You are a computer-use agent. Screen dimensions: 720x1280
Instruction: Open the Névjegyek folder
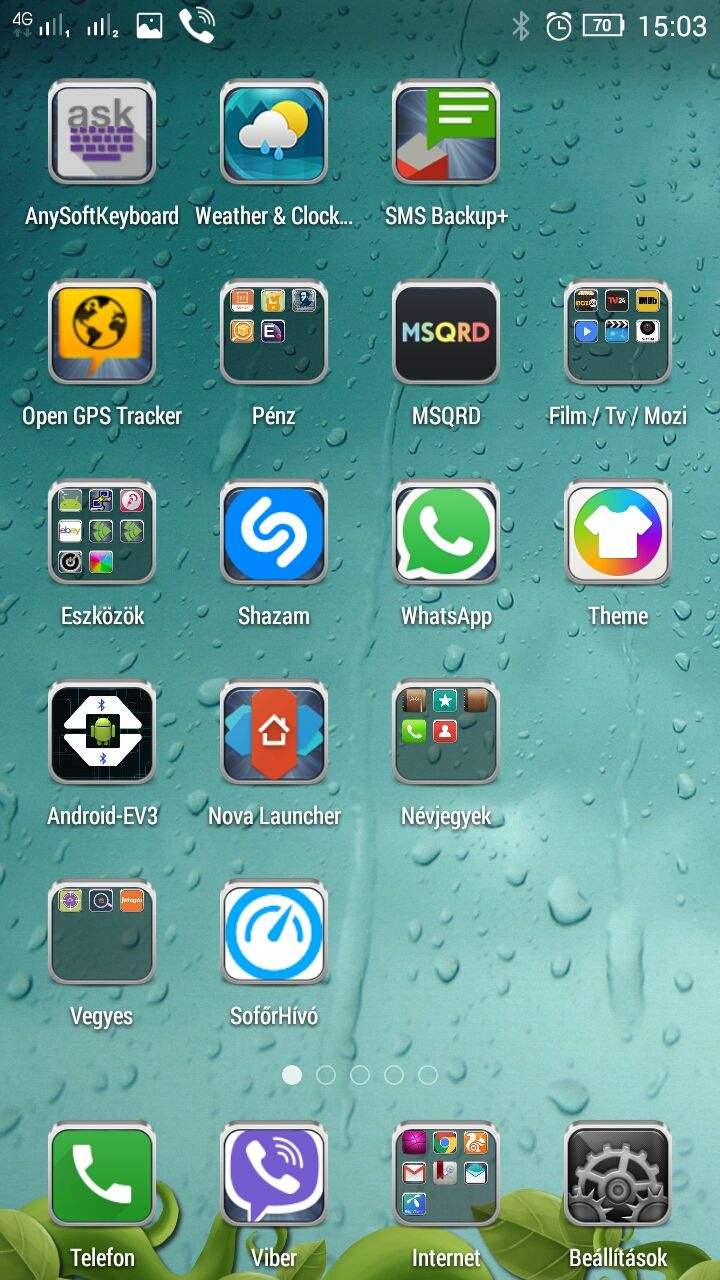click(x=446, y=733)
